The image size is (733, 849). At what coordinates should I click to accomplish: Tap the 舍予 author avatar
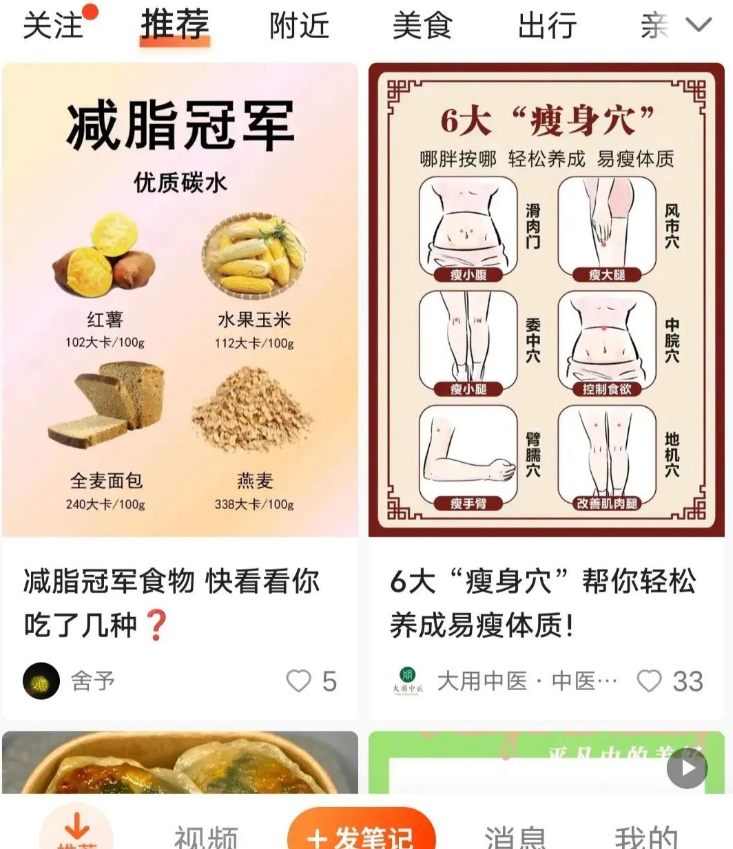click(41, 681)
